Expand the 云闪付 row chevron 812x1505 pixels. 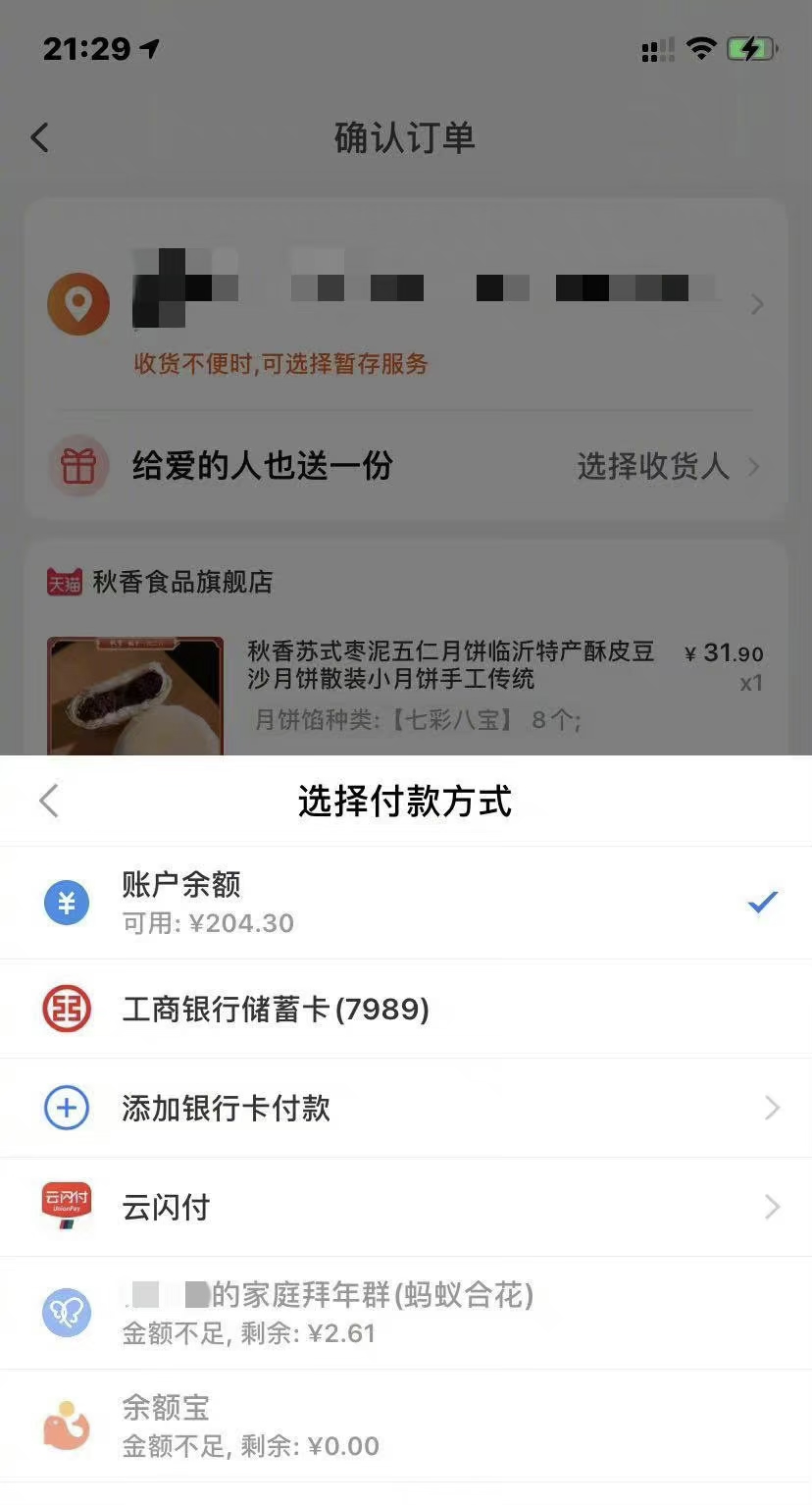point(771,1207)
